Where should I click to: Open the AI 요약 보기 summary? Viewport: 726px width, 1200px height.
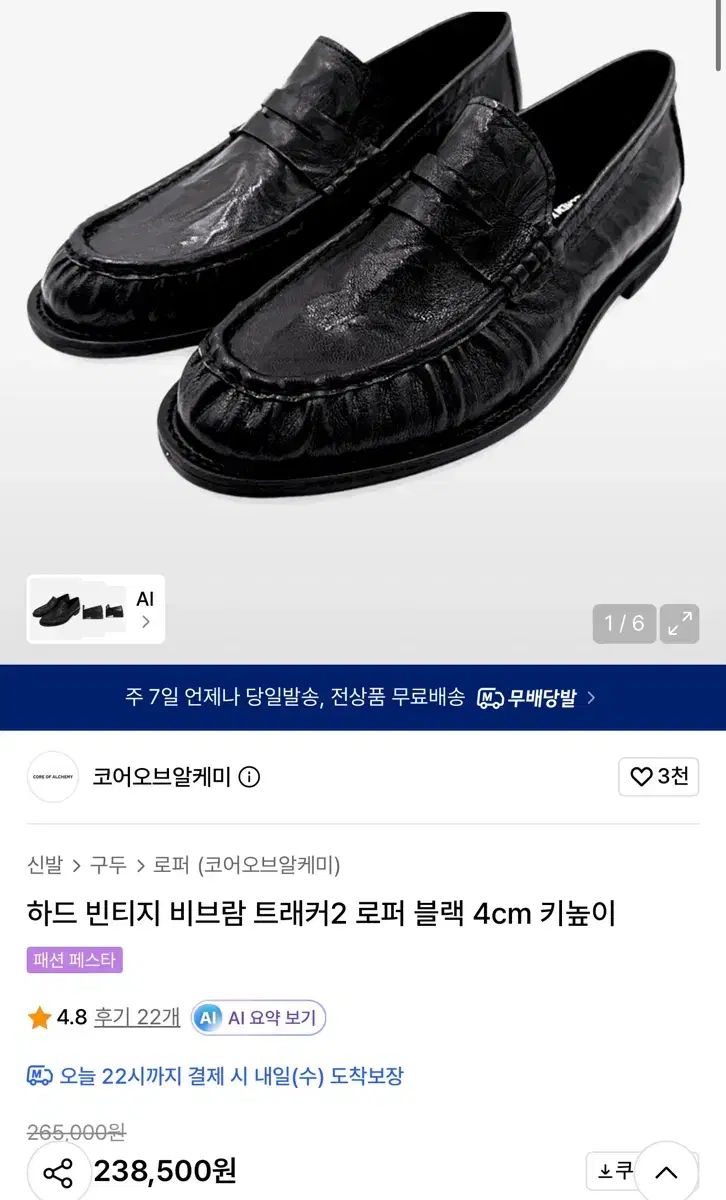tap(259, 1018)
